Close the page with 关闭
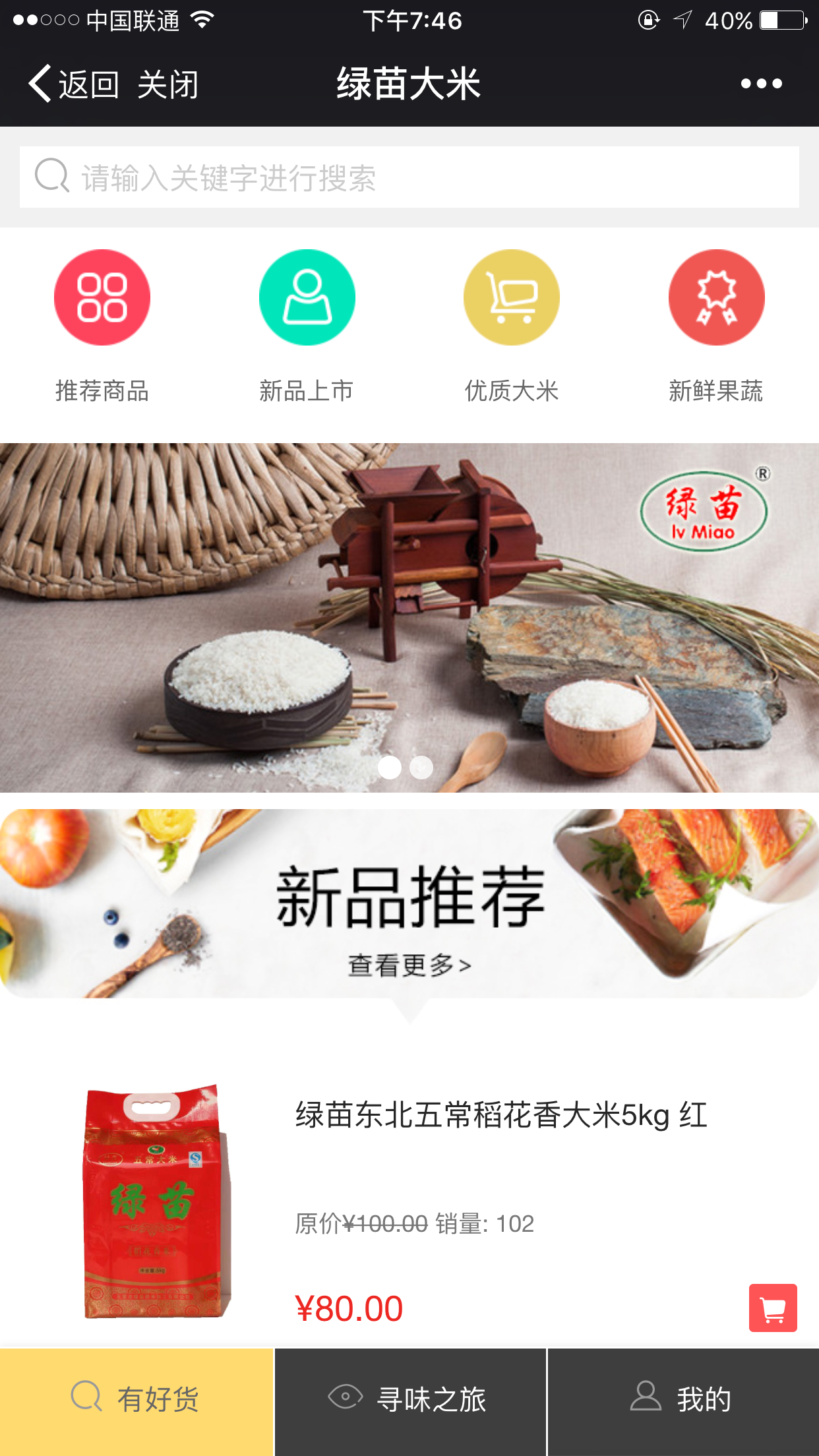The width and height of the screenshot is (819, 1456). pyautogui.click(x=167, y=84)
